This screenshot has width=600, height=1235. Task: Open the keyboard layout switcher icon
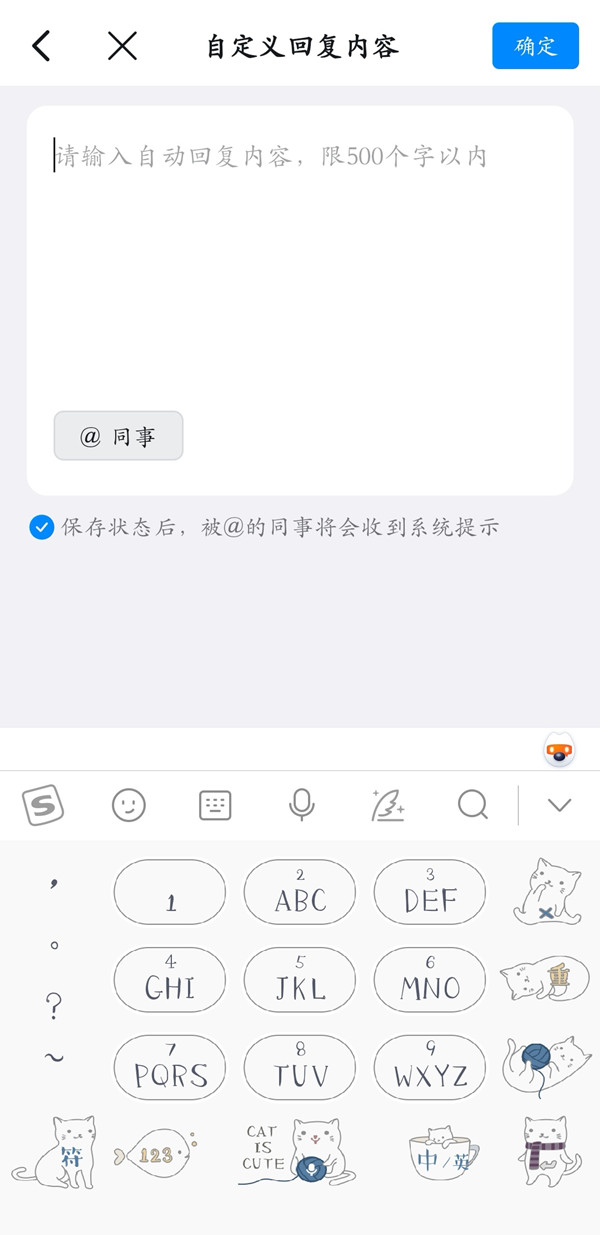[215, 805]
